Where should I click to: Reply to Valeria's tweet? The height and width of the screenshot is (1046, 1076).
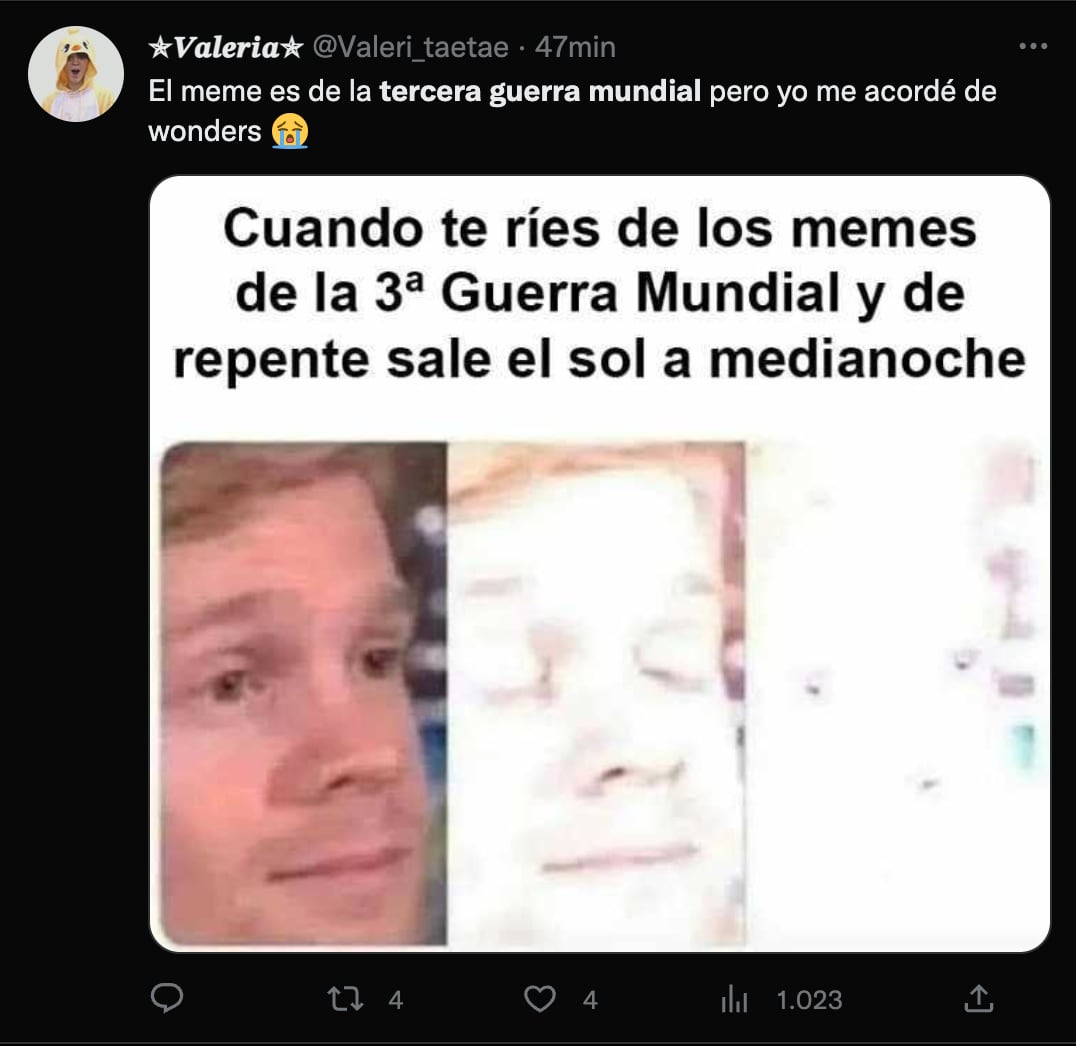167,998
